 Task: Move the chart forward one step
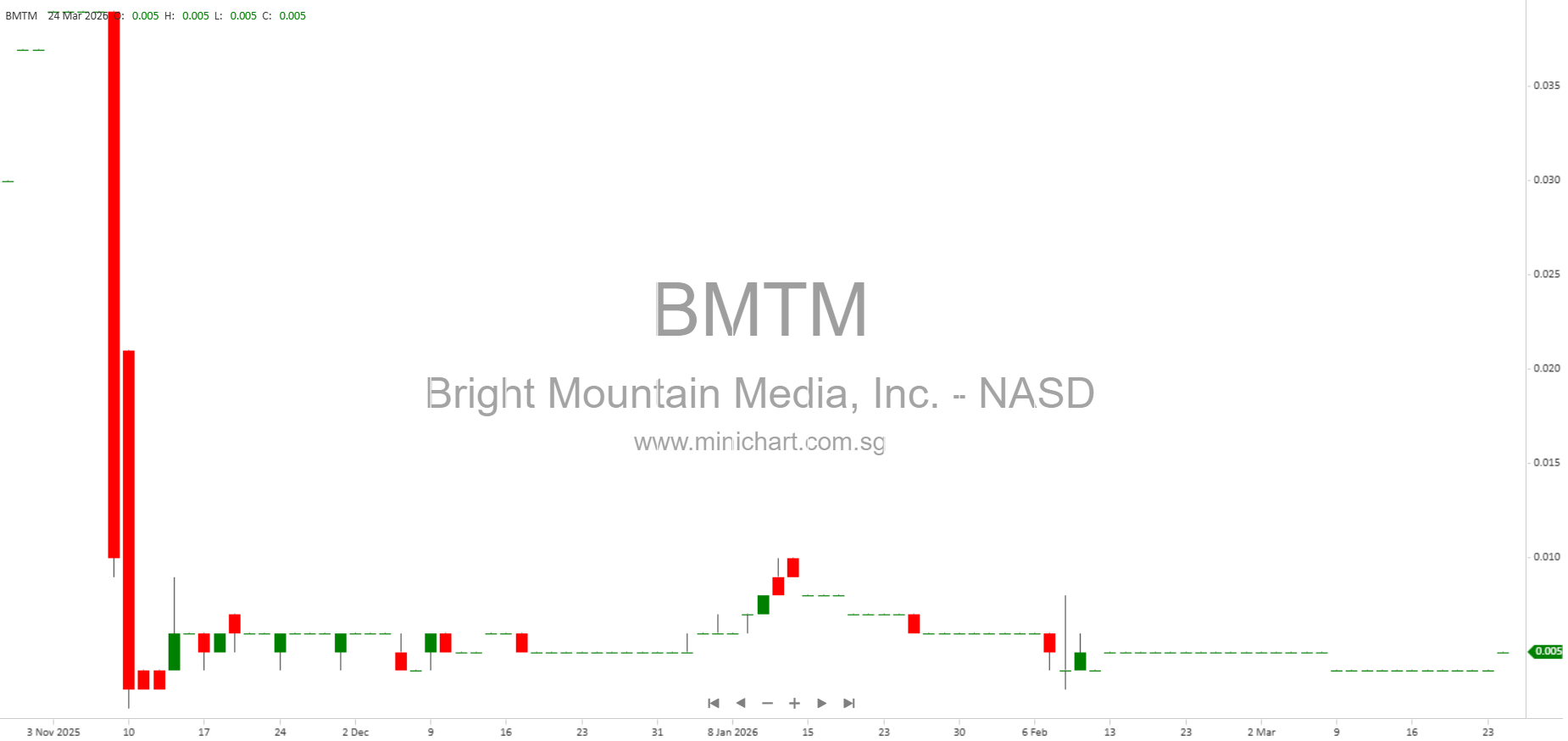pyautogui.click(x=821, y=703)
